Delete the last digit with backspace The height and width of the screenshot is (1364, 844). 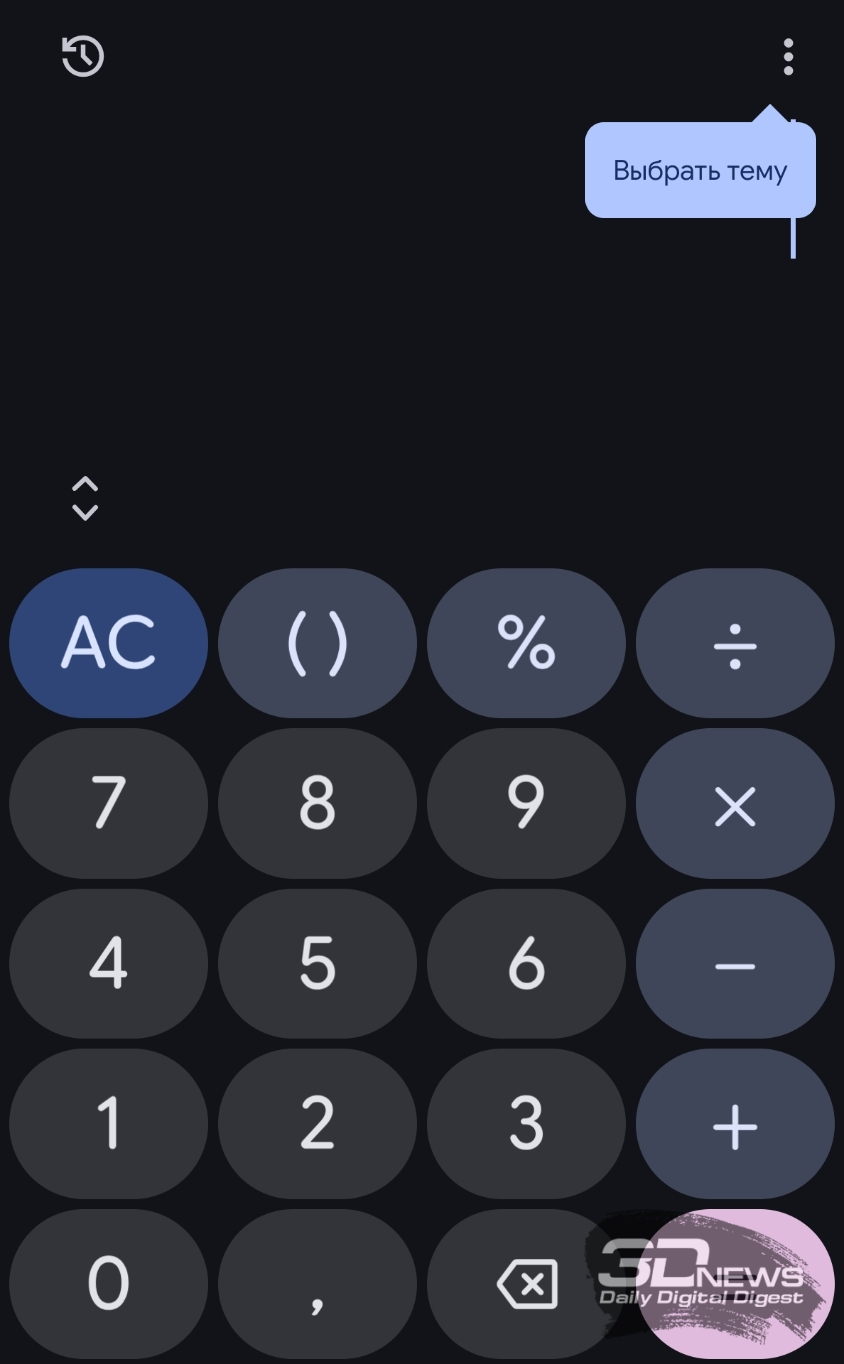tap(526, 1284)
